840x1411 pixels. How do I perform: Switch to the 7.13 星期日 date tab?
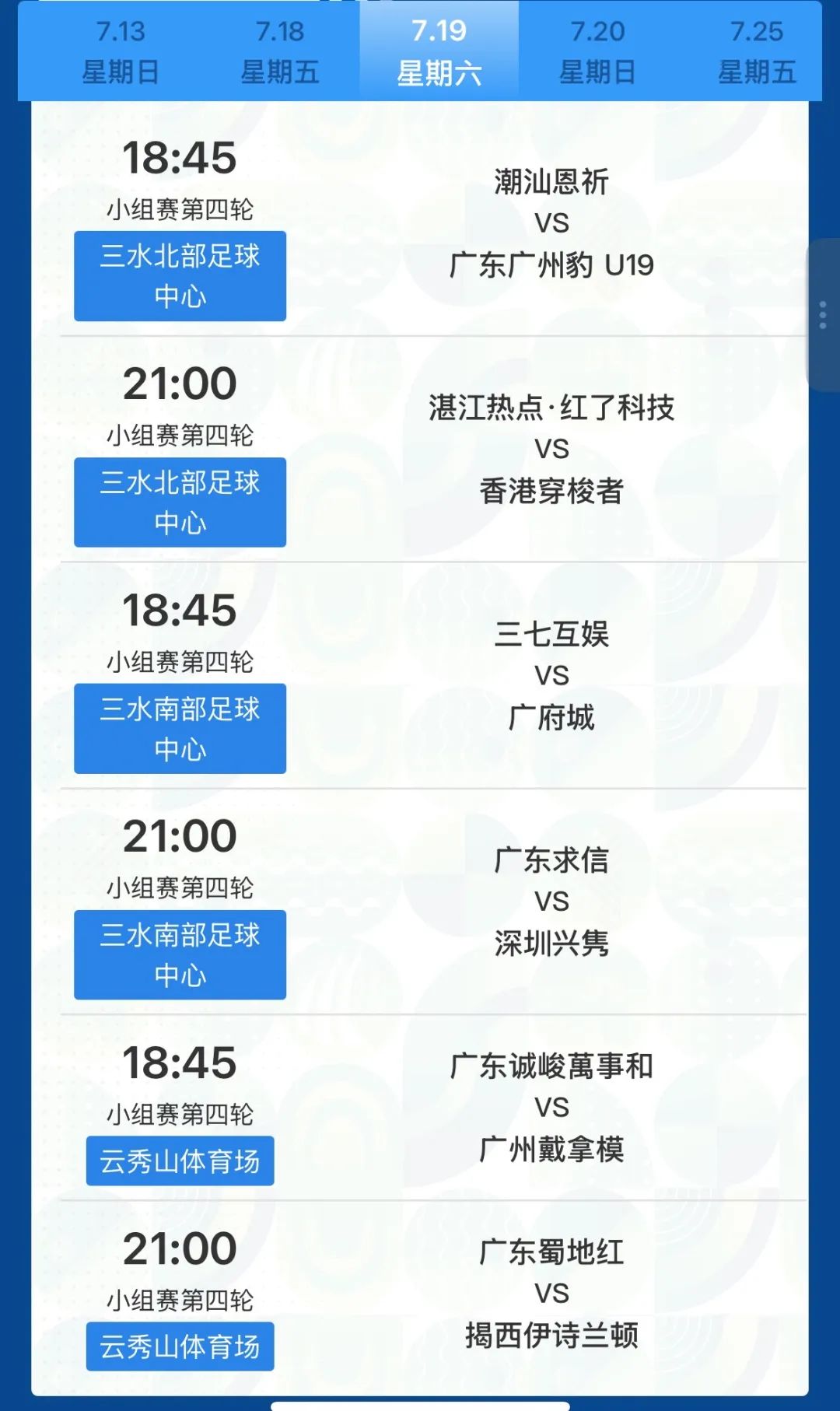pyautogui.click(x=121, y=51)
